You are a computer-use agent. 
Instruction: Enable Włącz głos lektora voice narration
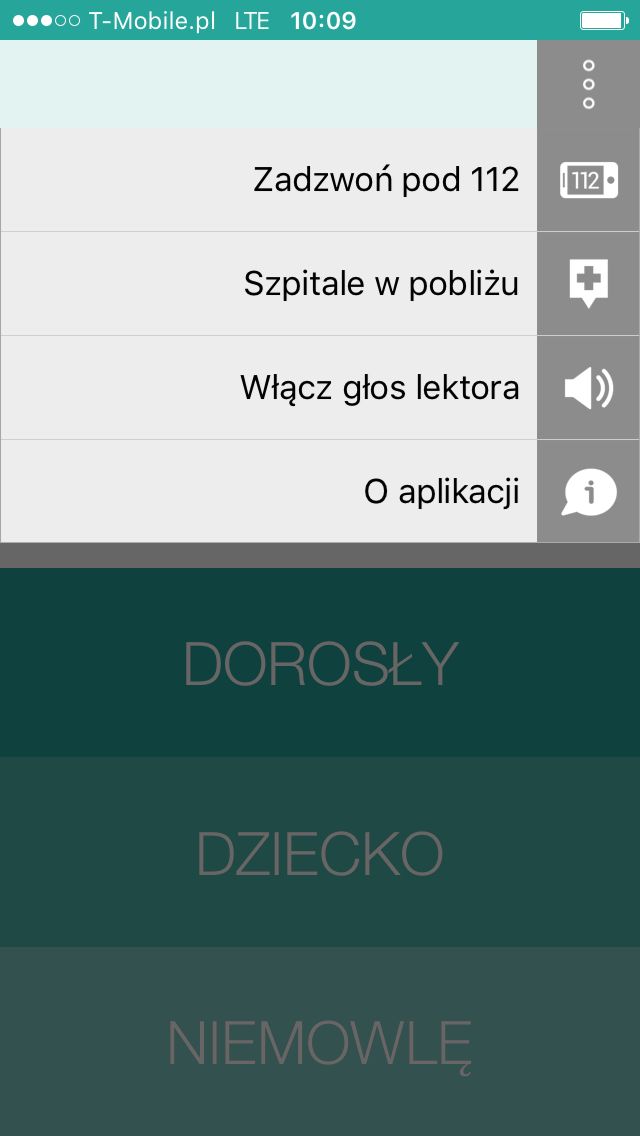tap(320, 387)
